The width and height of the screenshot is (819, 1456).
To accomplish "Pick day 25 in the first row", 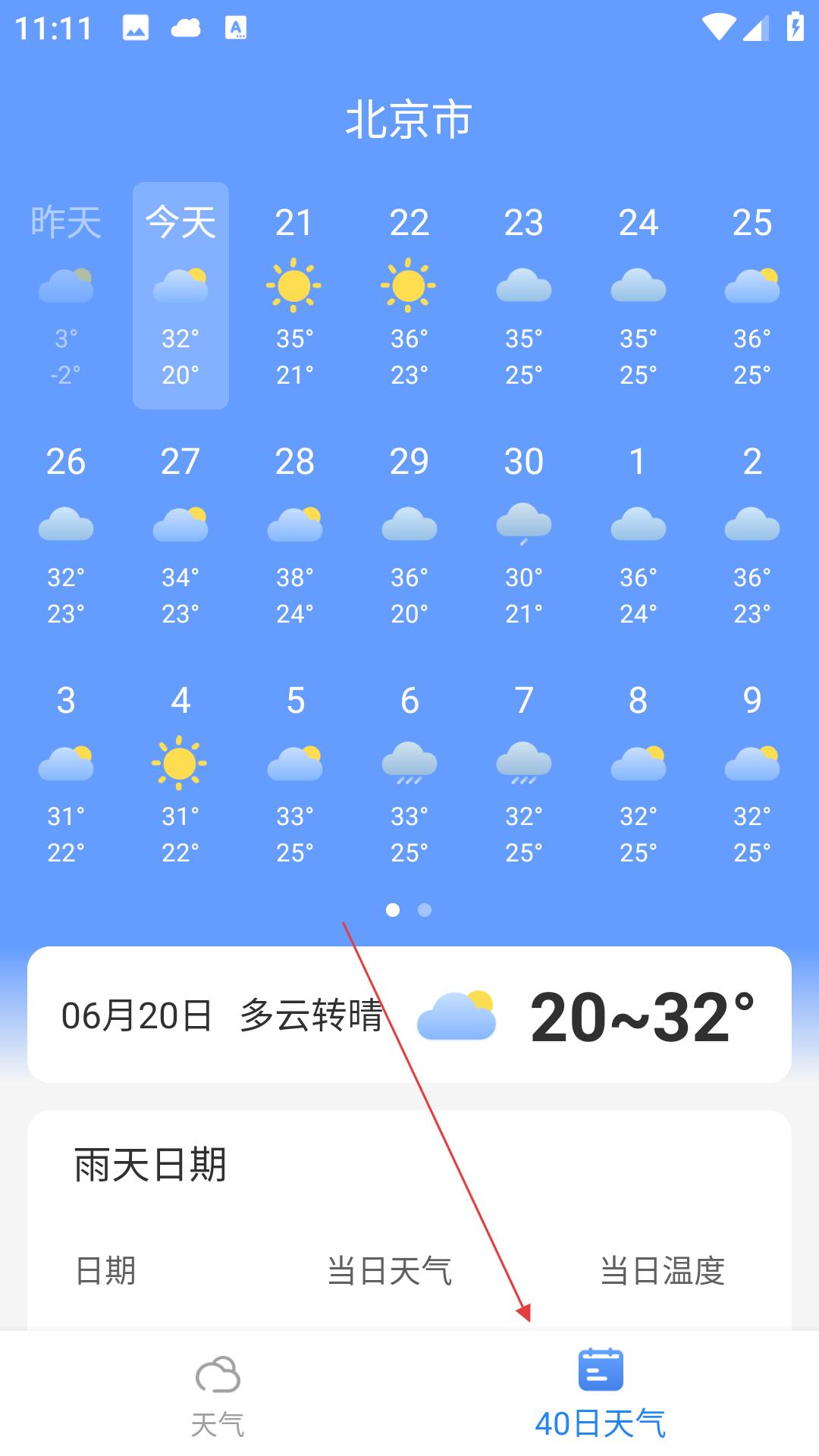I will pyautogui.click(x=752, y=296).
